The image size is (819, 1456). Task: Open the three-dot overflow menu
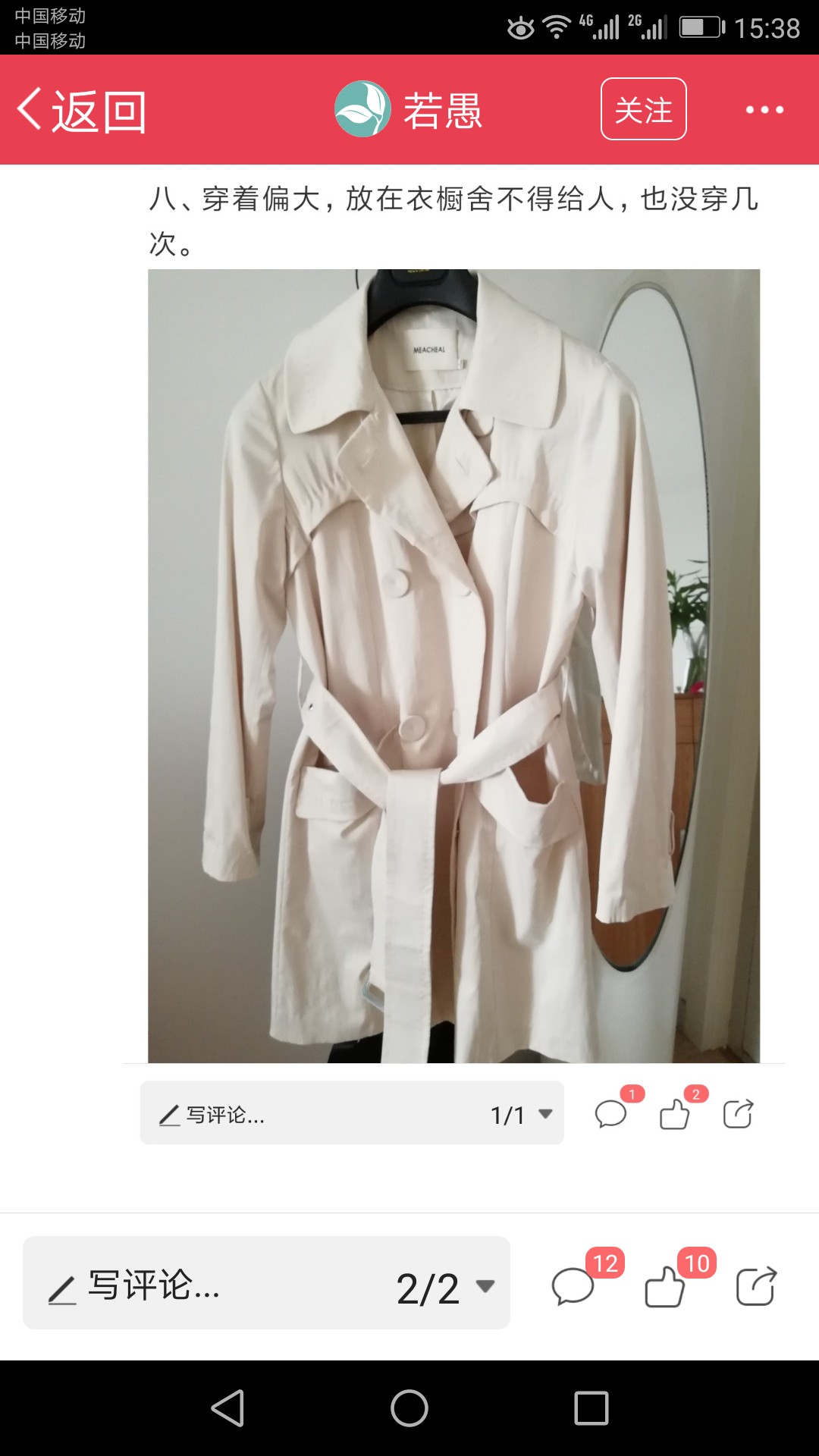pyautogui.click(x=764, y=110)
